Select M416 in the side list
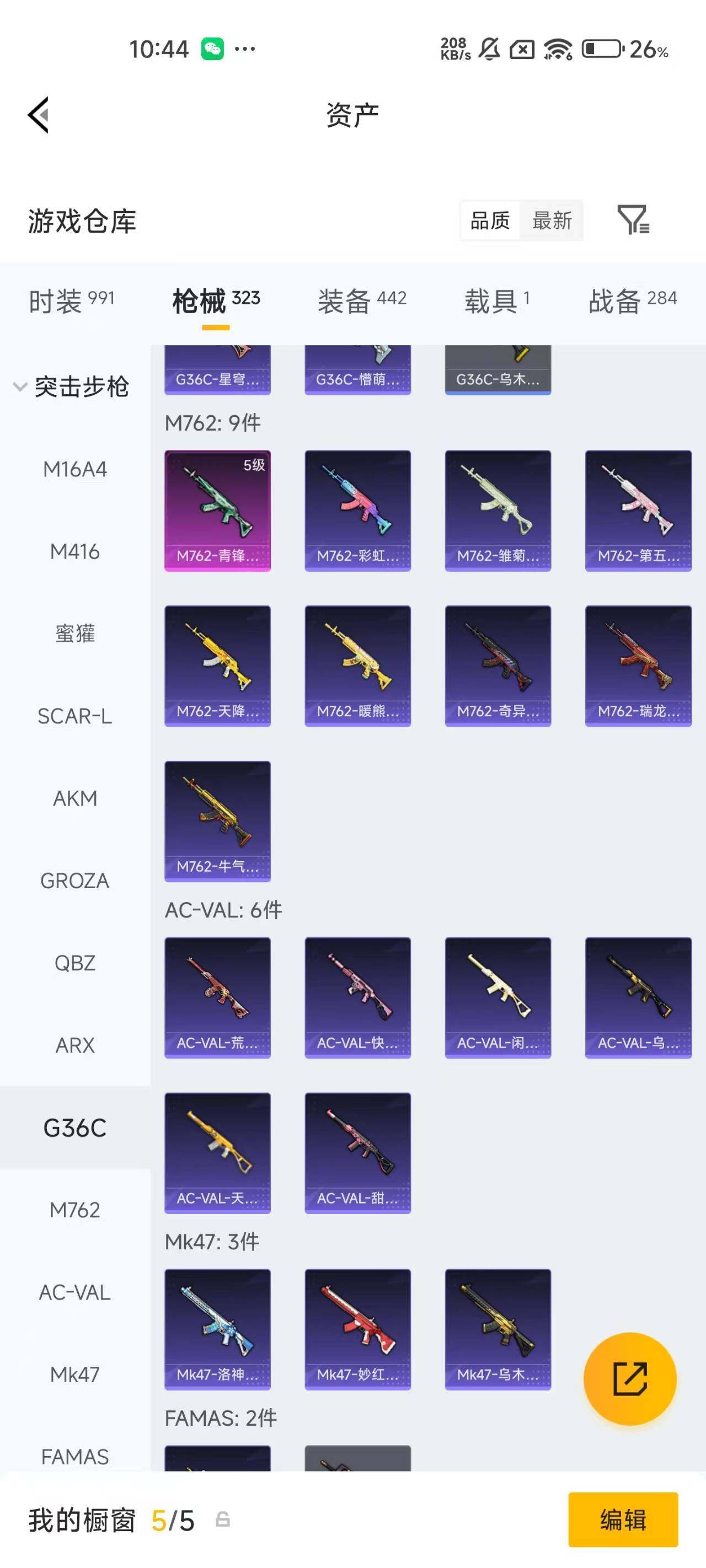Viewport: 706px width, 1568px height. pyautogui.click(x=75, y=551)
